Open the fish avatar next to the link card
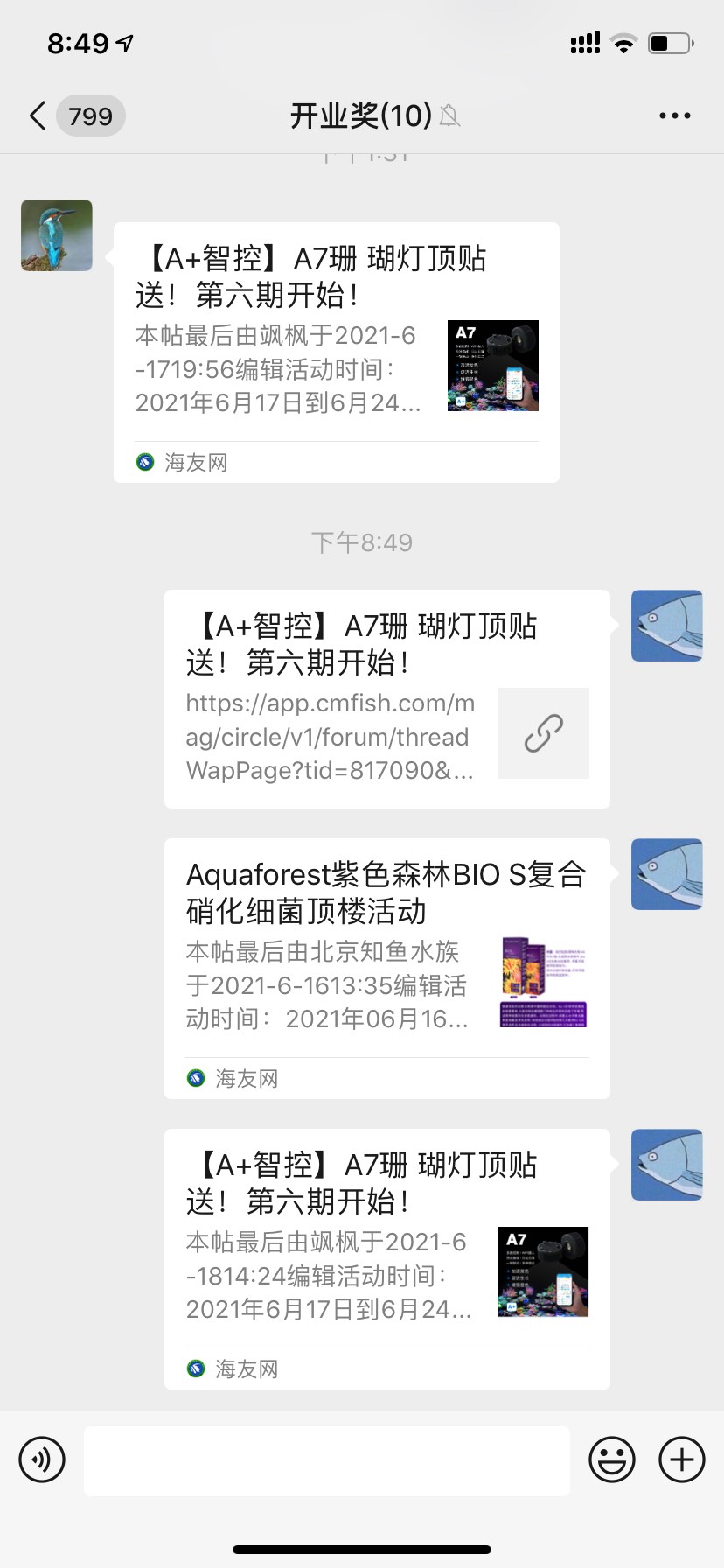 pyautogui.click(x=666, y=626)
